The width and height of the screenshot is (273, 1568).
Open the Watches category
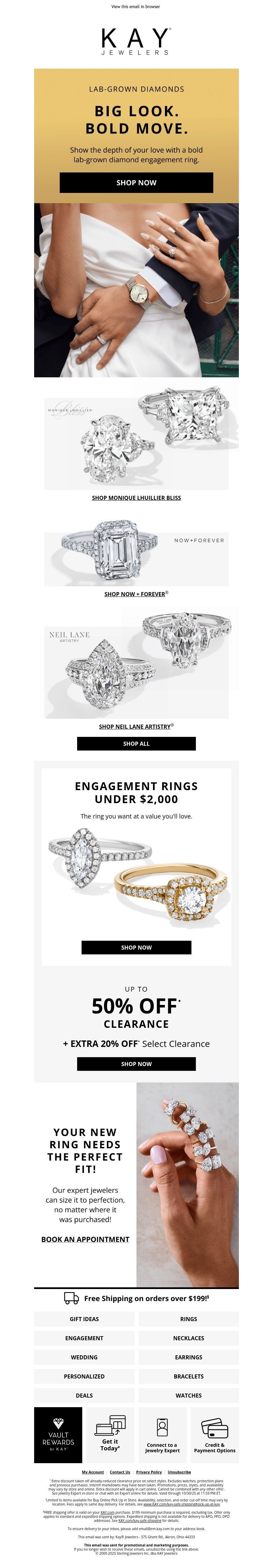coord(188,1395)
